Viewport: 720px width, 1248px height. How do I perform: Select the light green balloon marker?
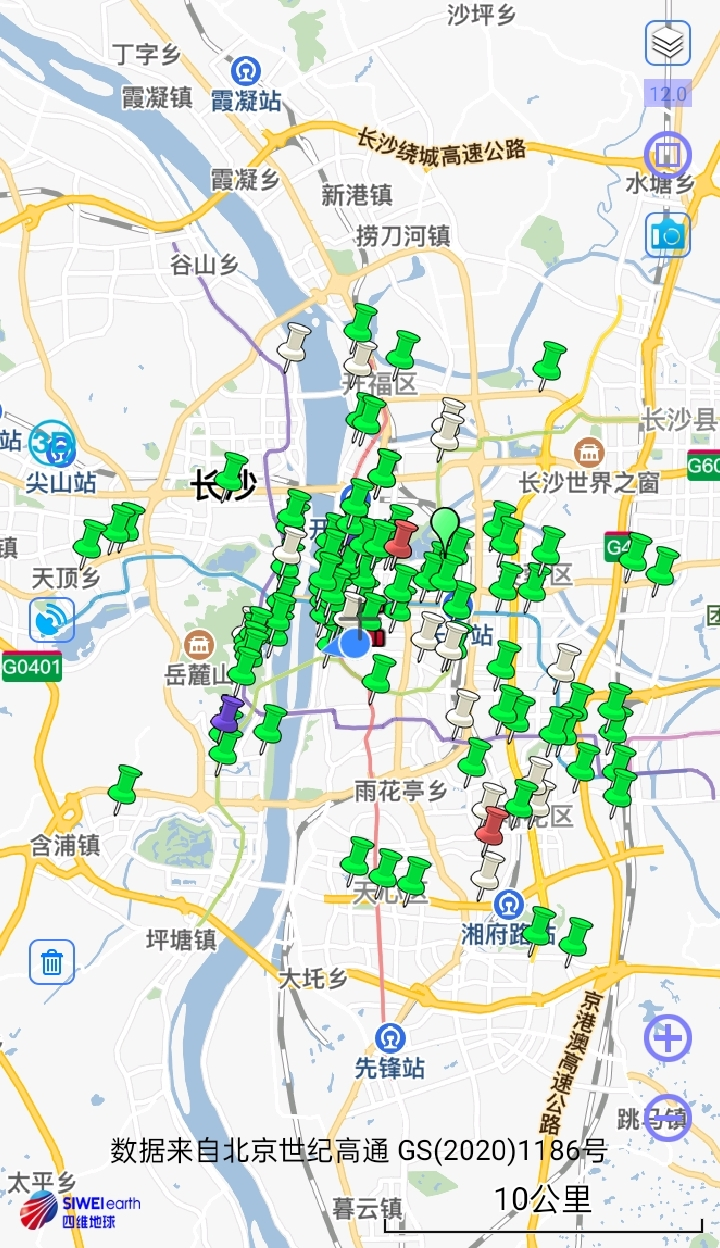pos(444,524)
